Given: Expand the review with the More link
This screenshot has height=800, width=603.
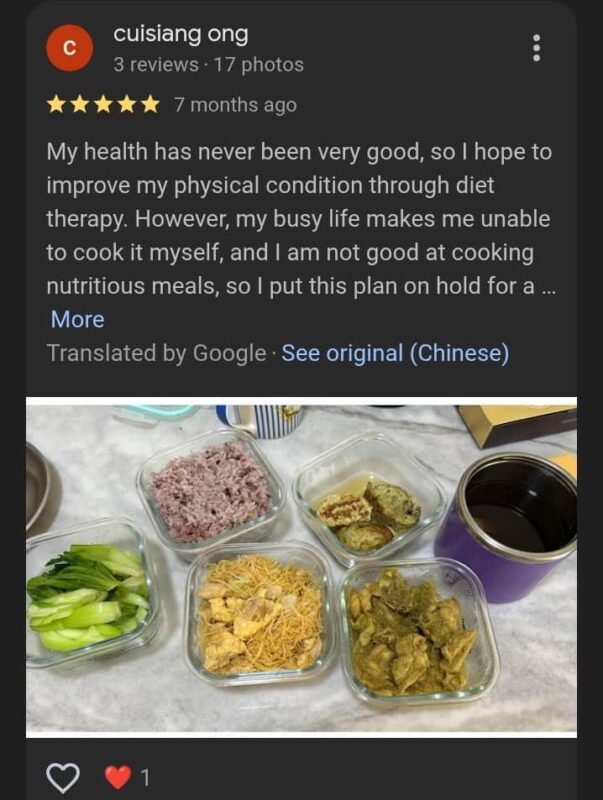Looking at the screenshot, I should pos(77,319).
